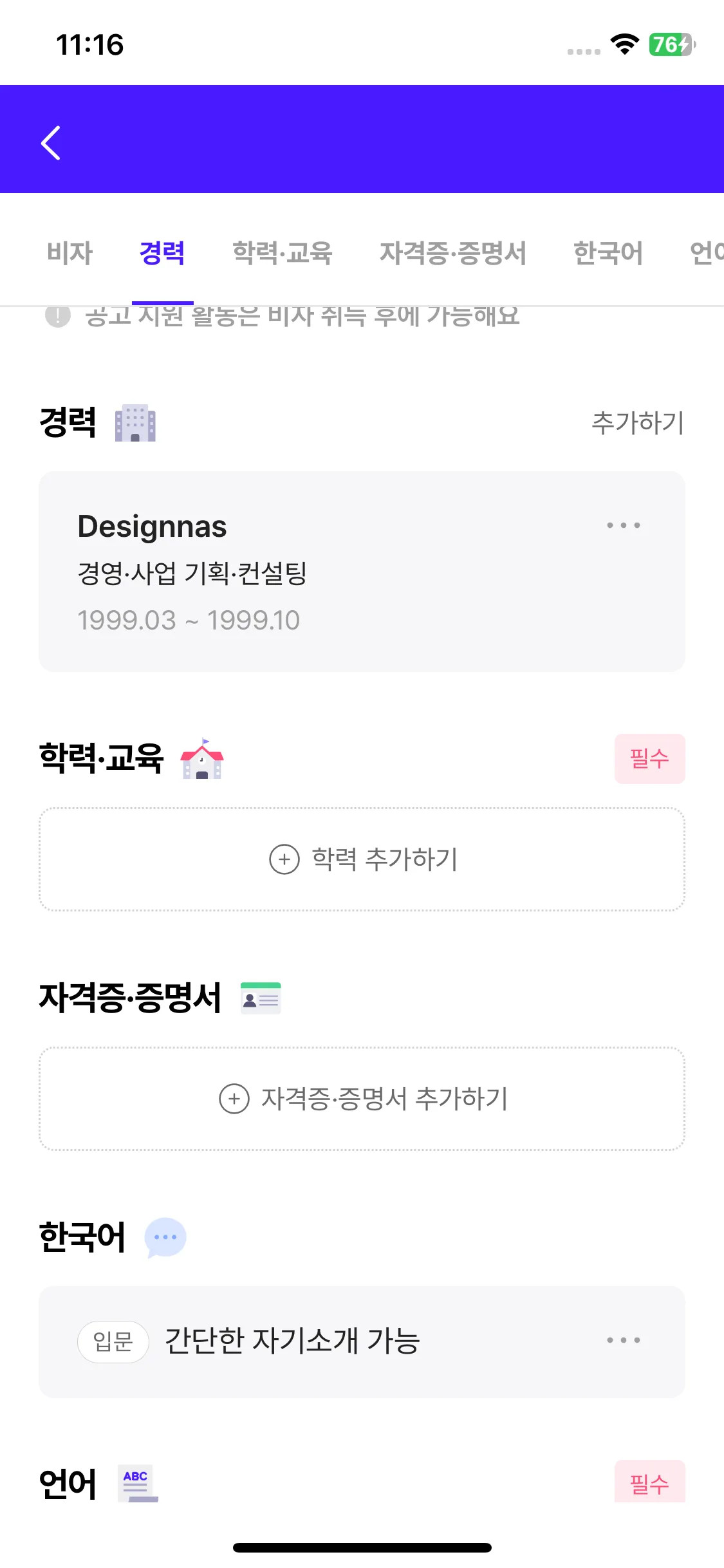Open more options for the Designnas entry

(x=623, y=525)
